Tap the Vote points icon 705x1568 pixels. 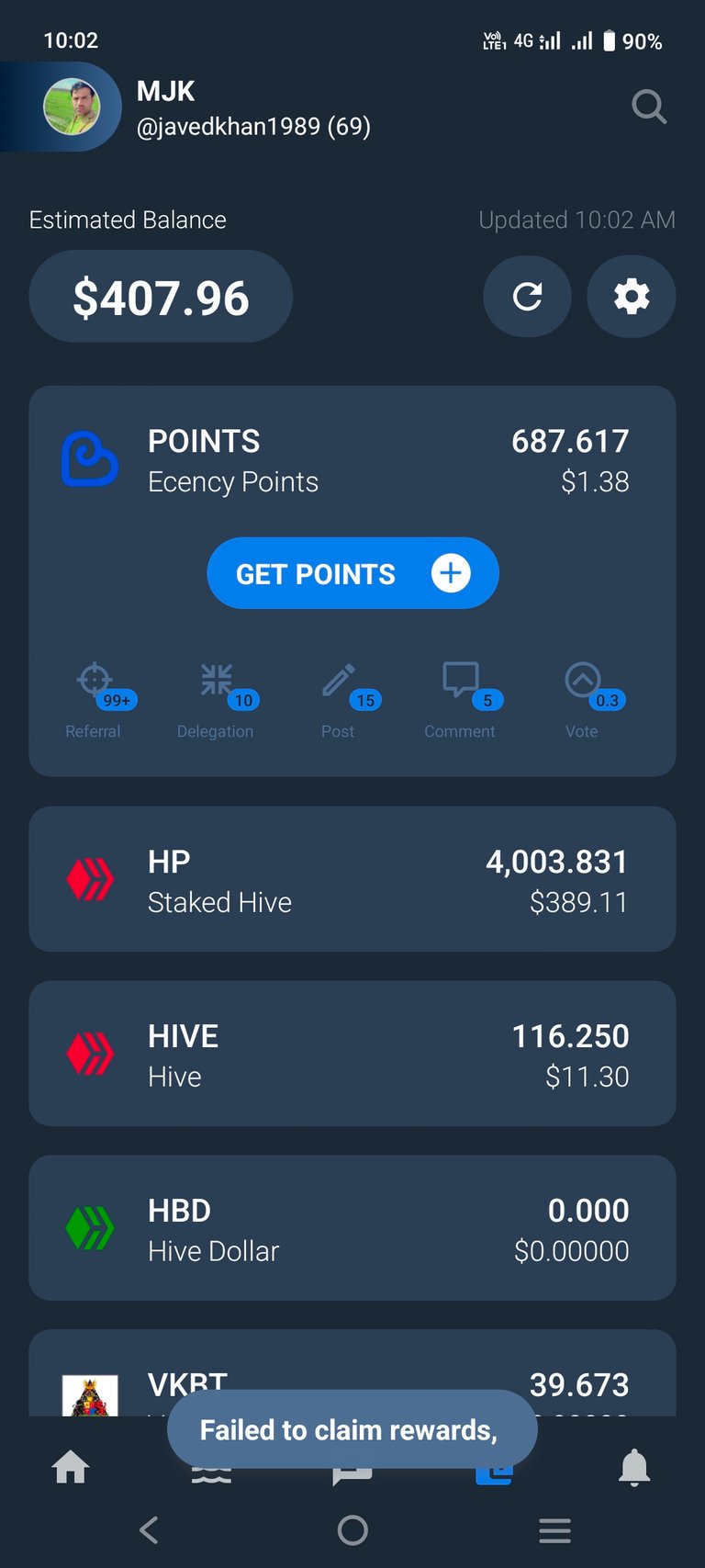pos(582,682)
